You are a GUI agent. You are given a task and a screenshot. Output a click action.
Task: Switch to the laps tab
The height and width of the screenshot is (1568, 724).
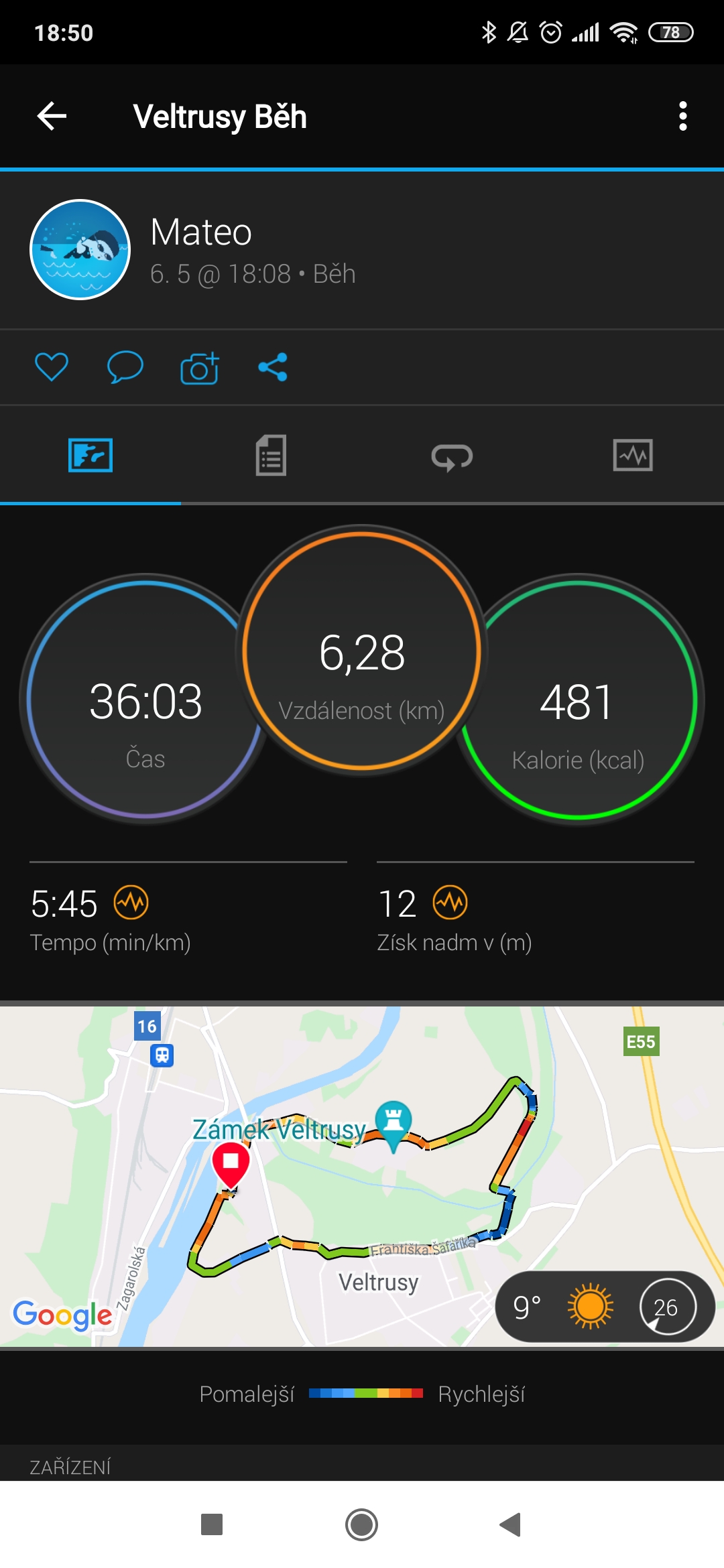(x=452, y=457)
